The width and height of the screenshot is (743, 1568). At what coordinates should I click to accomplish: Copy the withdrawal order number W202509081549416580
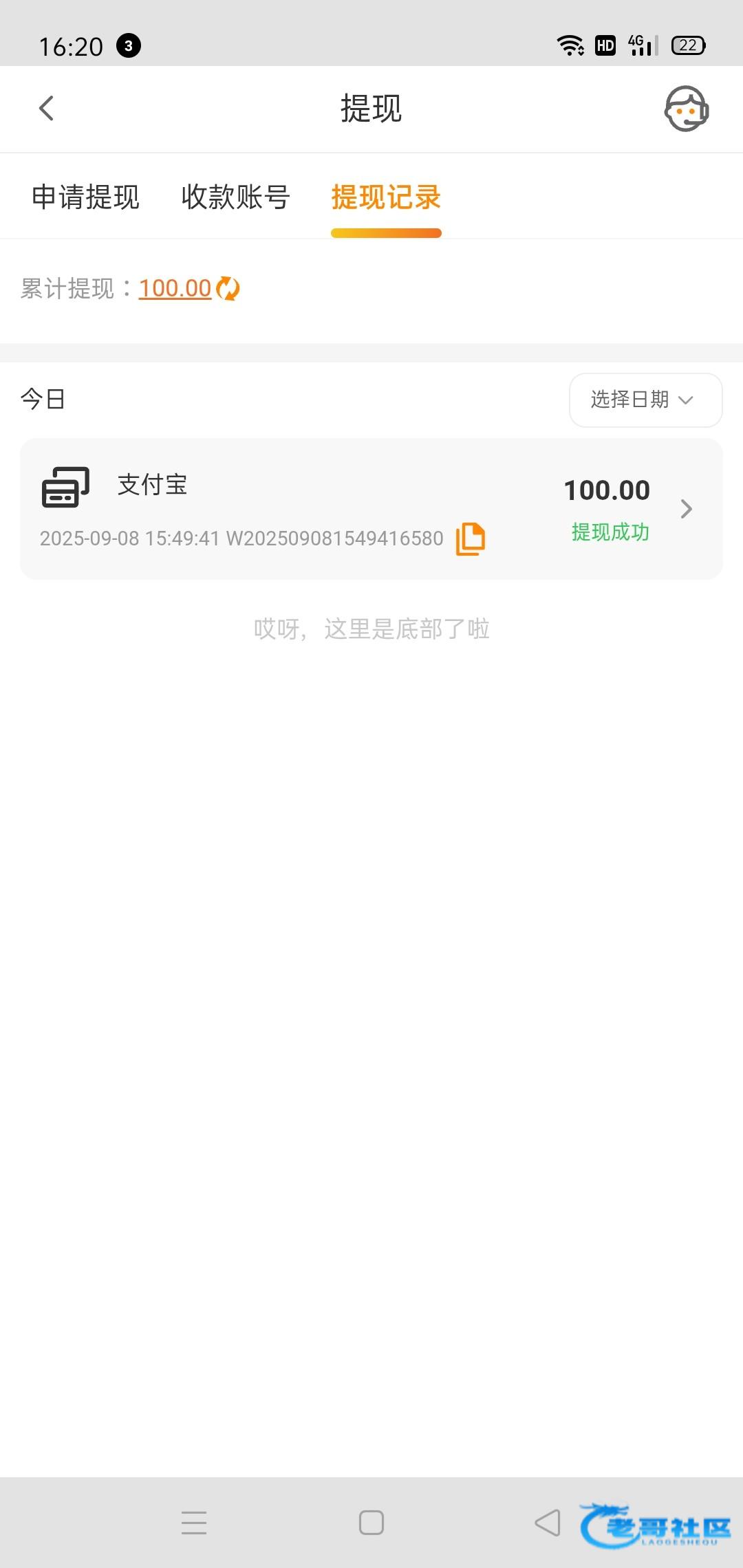471,538
